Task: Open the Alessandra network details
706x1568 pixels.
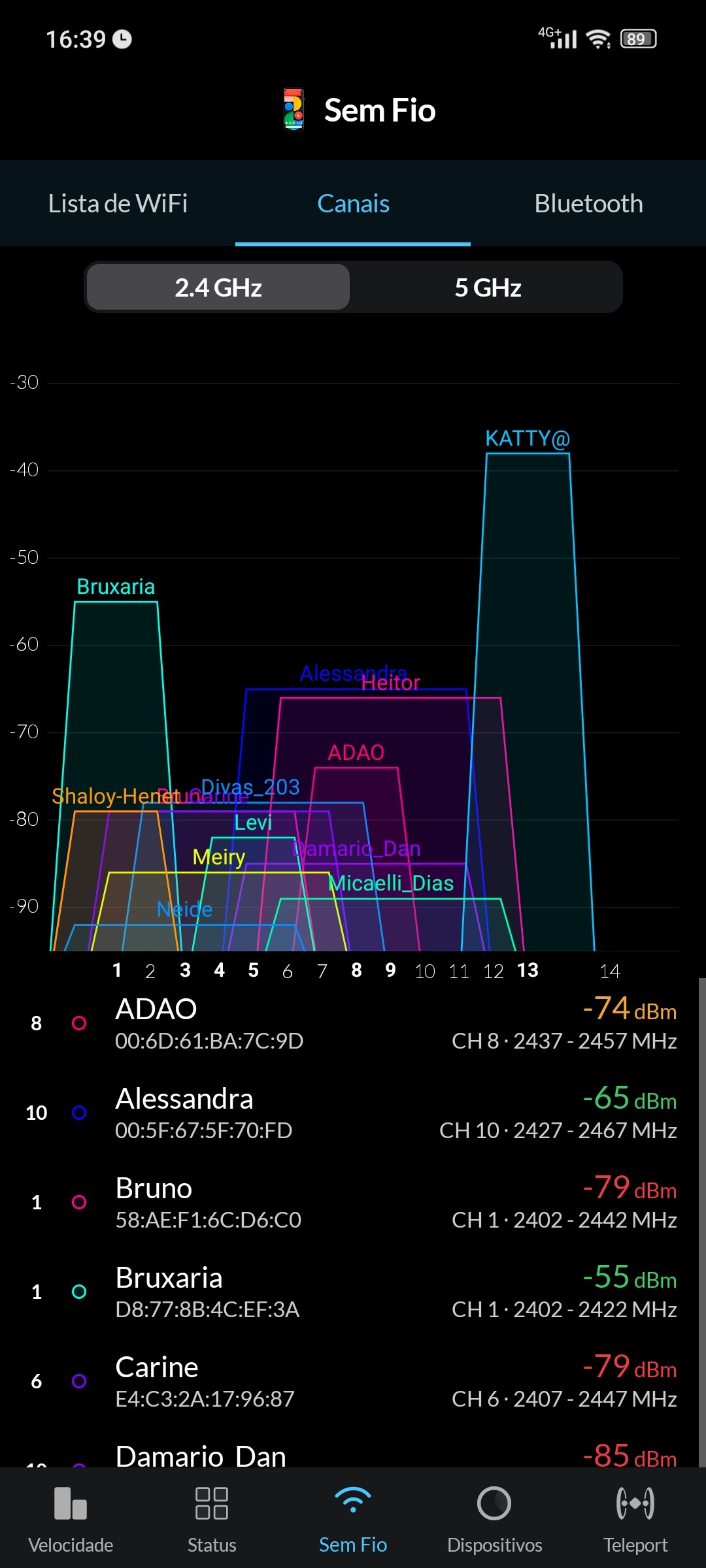Action: point(353,1113)
